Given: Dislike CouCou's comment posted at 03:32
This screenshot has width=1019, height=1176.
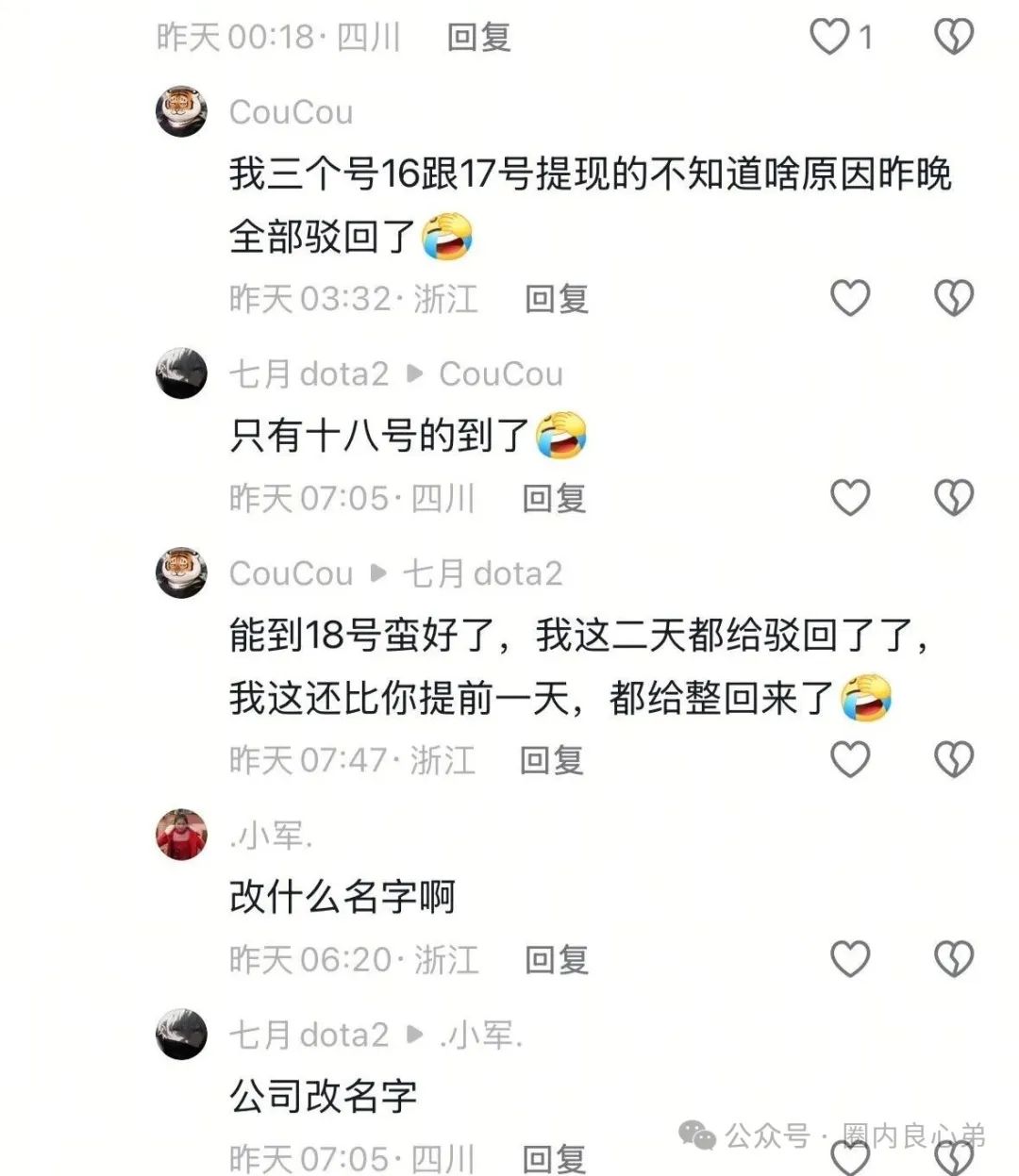Looking at the screenshot, I should pos(953,299).
